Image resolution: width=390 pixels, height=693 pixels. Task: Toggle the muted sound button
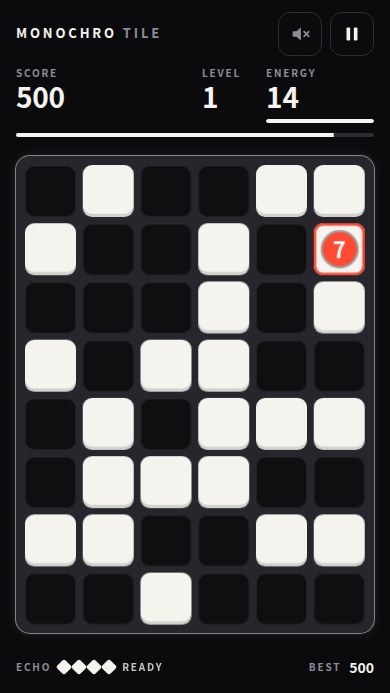click(300, 34)
